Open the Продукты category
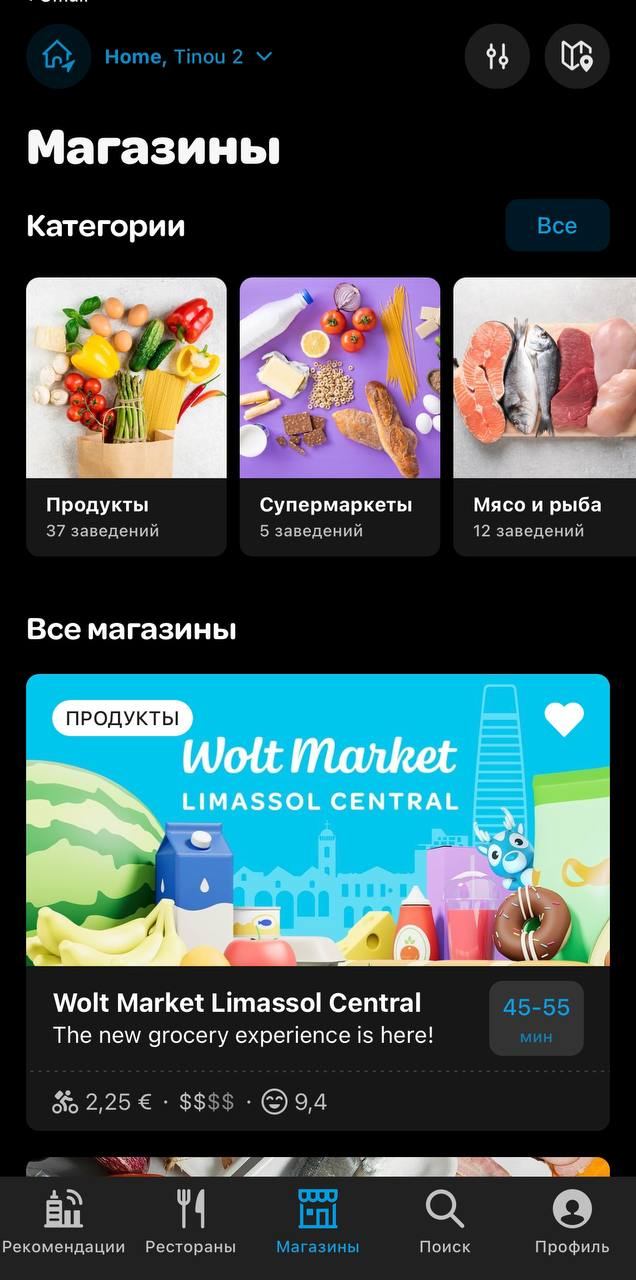This screenshot has height=1280, width=636. click(x=126, y=416)
